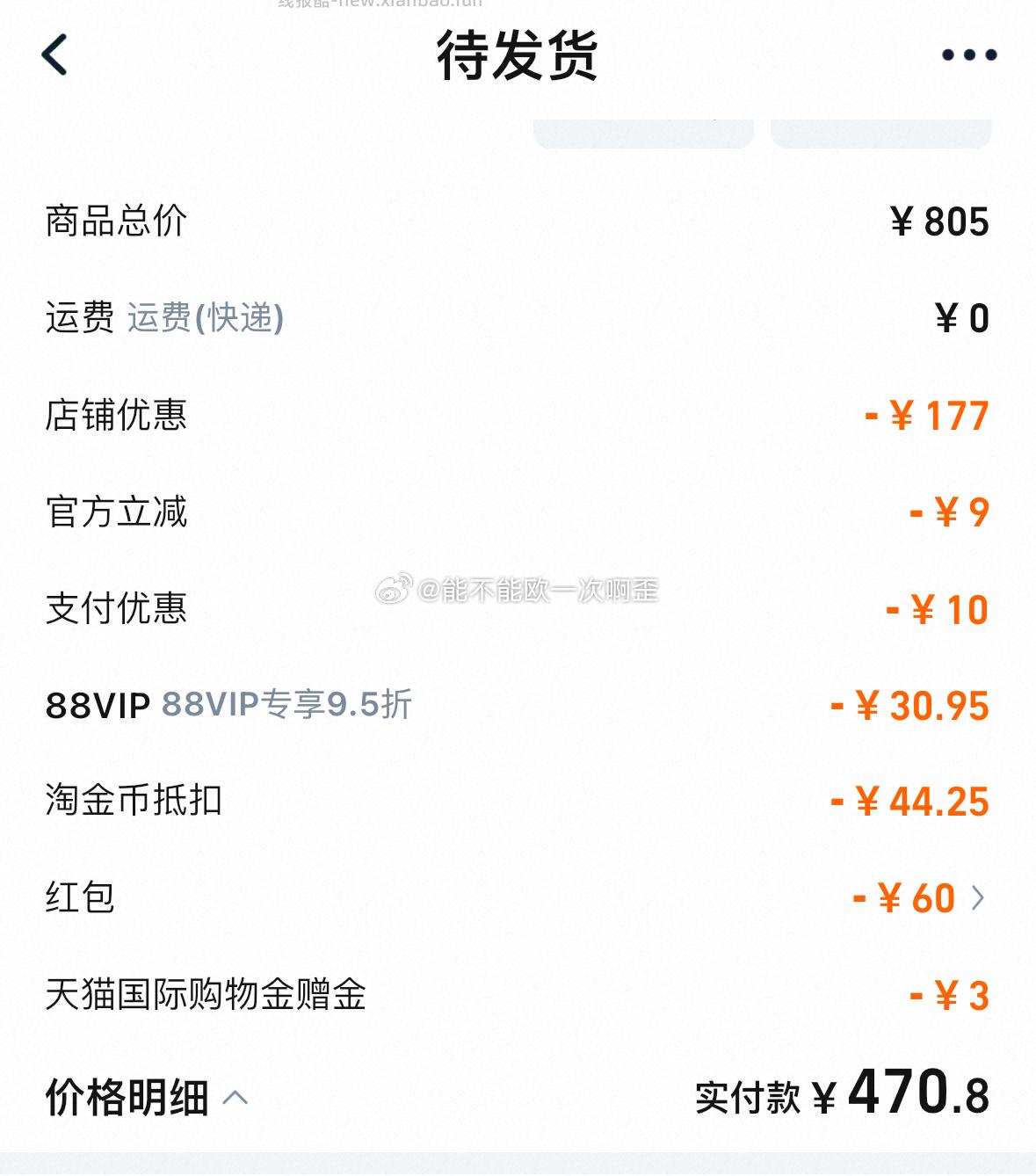Click the -¥30.95 88VIP discount amount
This screenshot has height=1176, width=1036.
click(x=909, y=706)
